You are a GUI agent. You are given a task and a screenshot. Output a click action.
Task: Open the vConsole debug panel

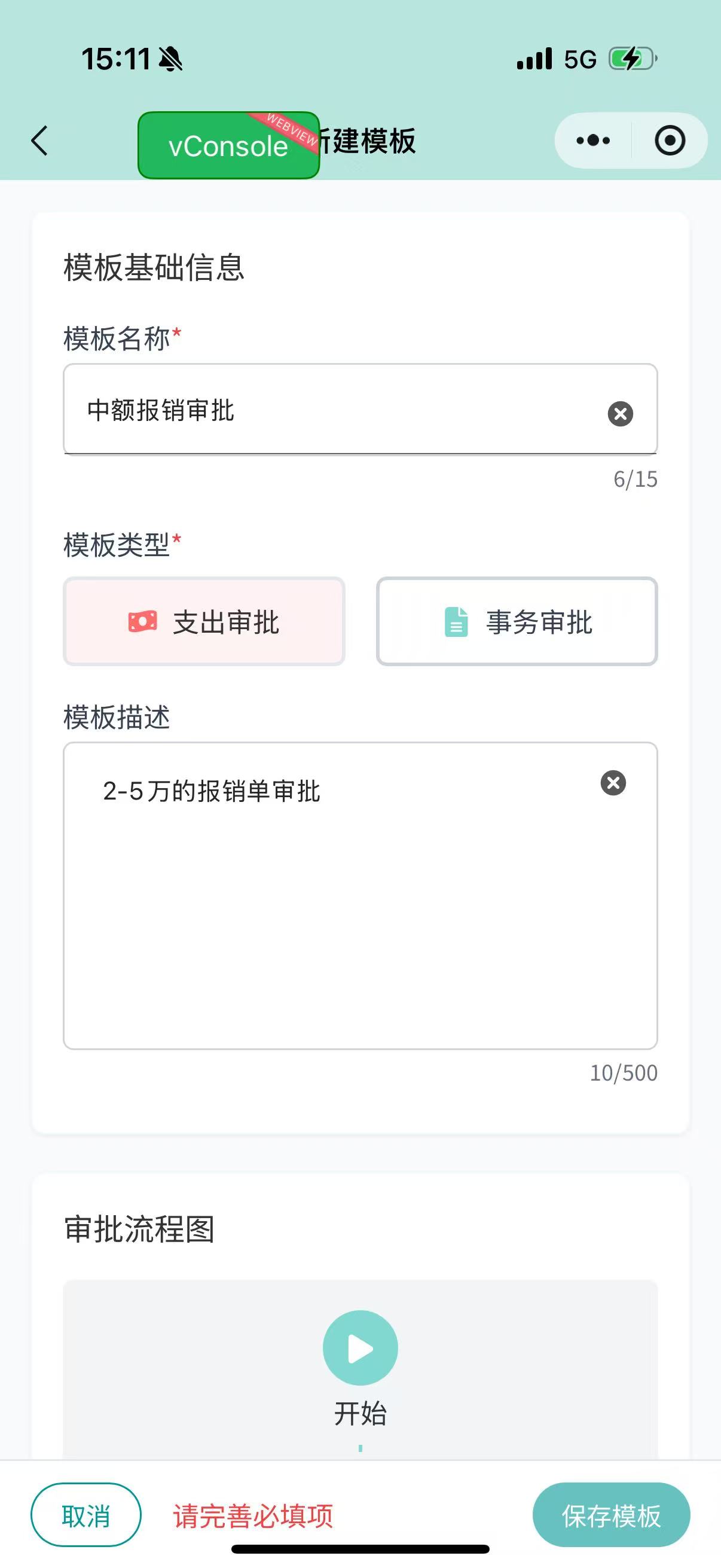click(228, 145)
